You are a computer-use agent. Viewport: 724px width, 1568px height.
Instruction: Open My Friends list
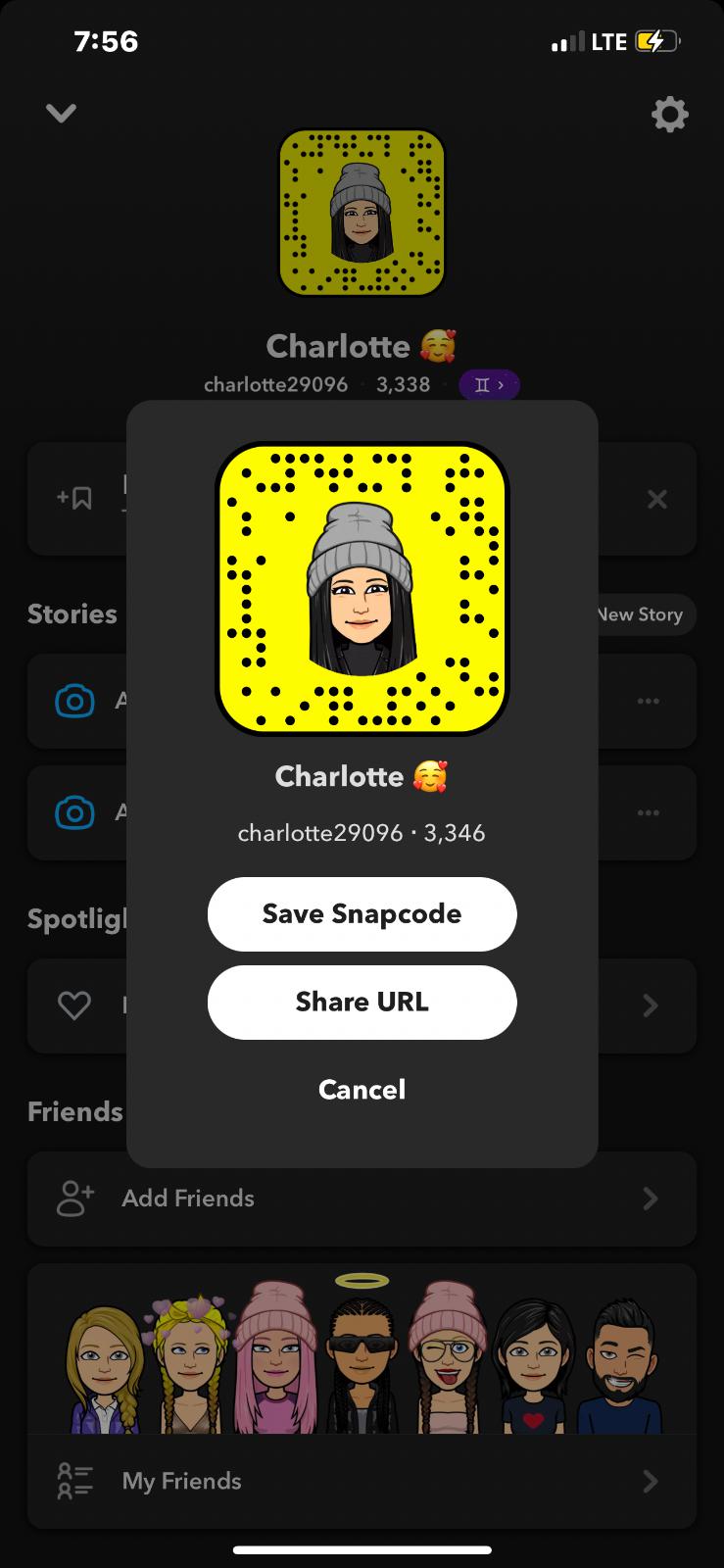(x=362, y=1481)
